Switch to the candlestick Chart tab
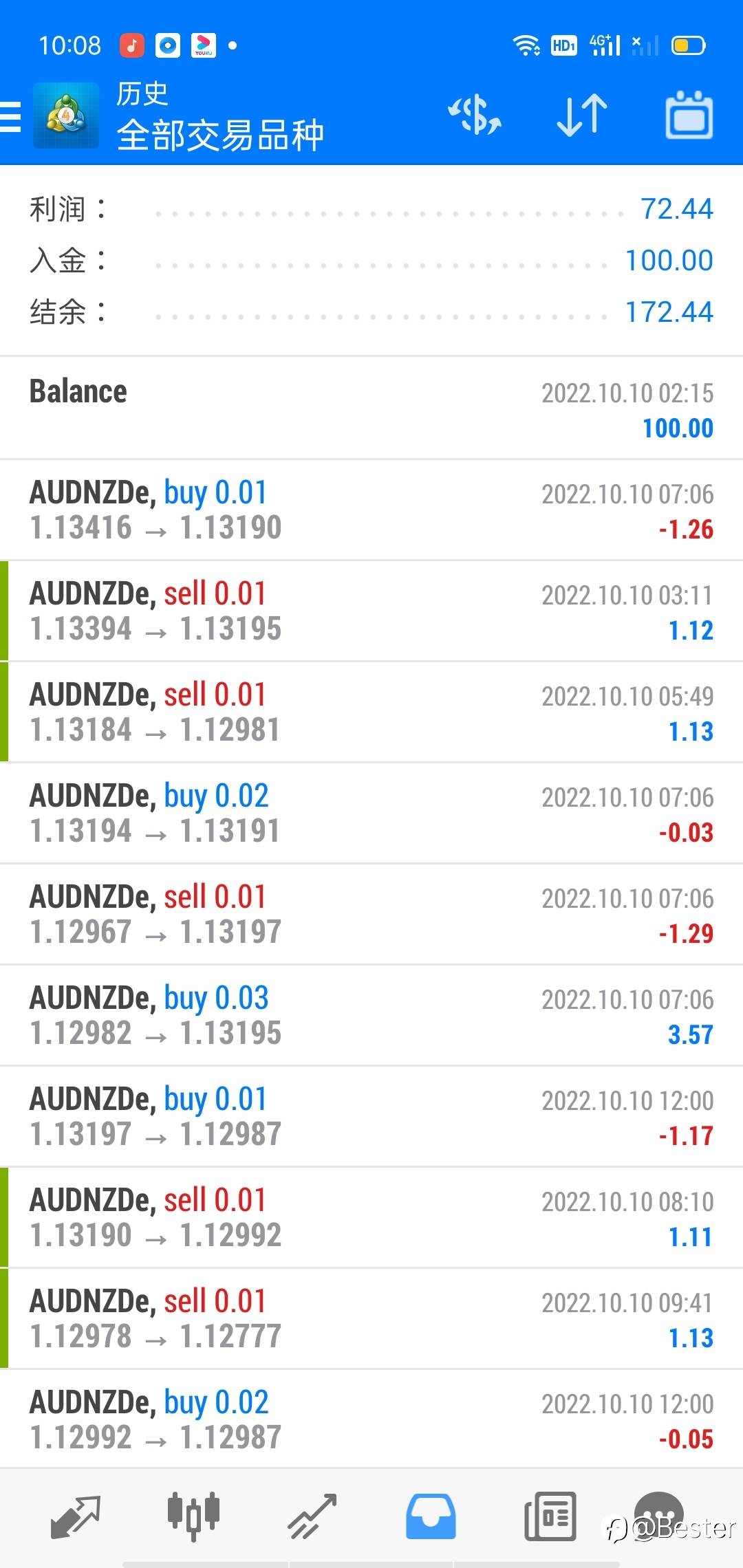The image size is (743, 1568). pos(193,1516)
